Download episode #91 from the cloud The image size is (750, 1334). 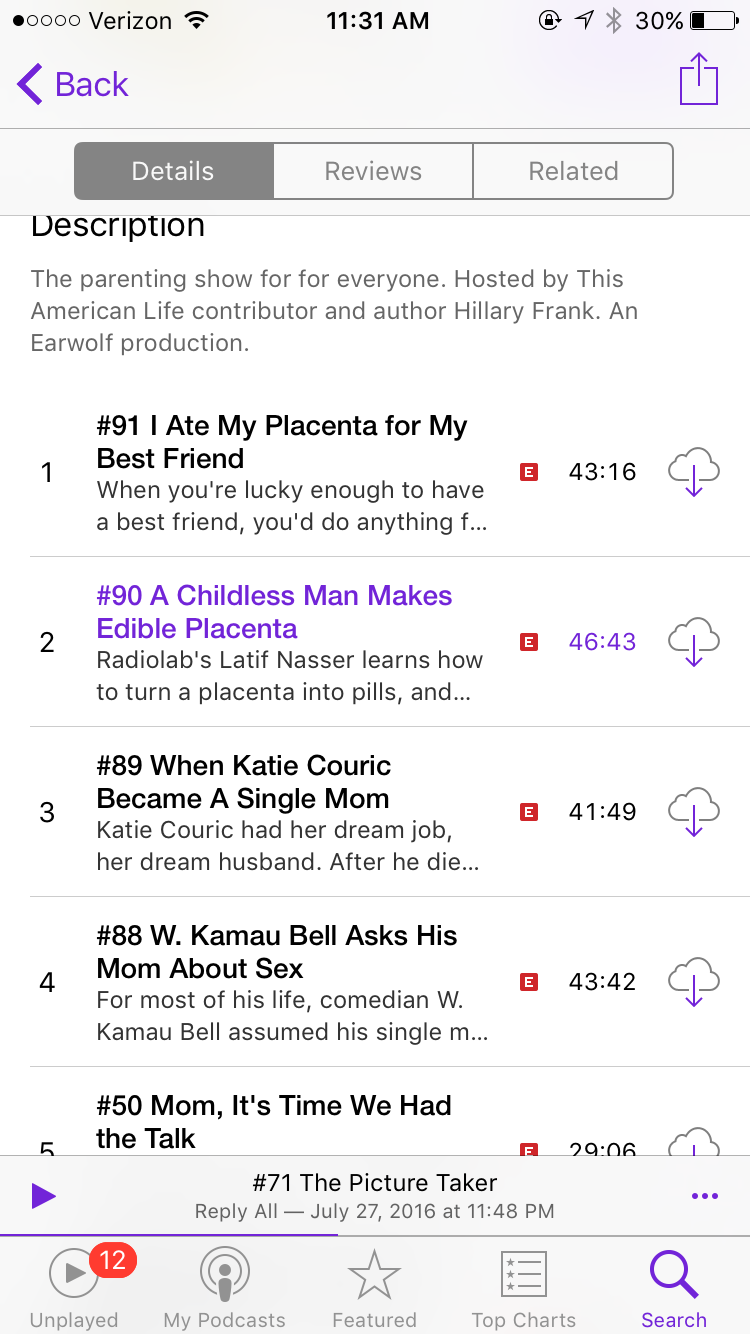[693, 472]
